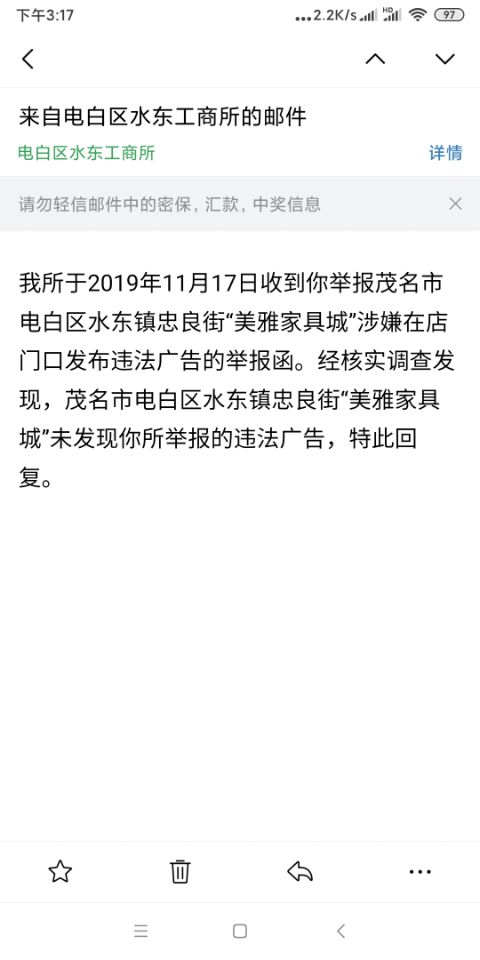Image resolution: width=480 pixels, height=960 pixels.
Task: Star this email
Action: point(60,871)
